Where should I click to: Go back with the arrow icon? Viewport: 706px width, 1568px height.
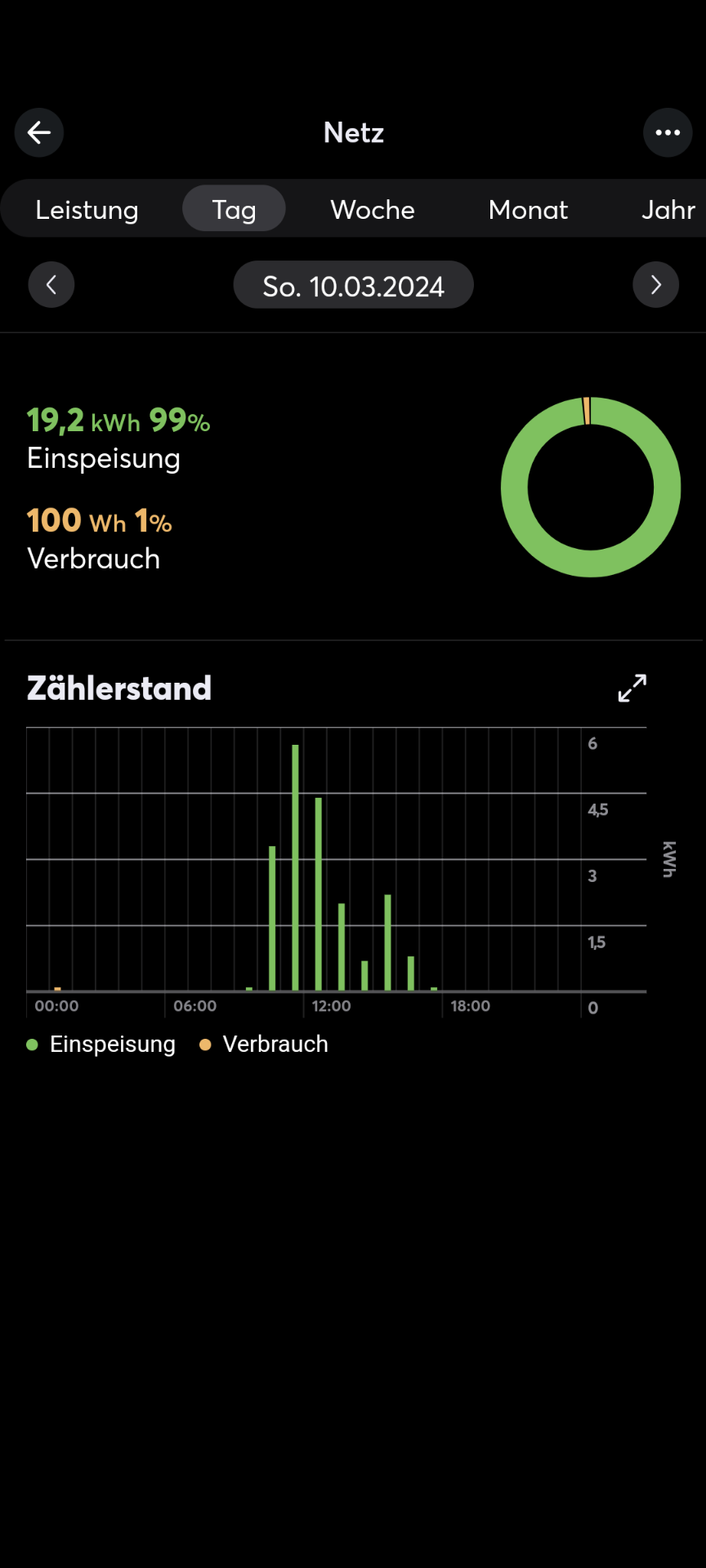[x=39, y=132]
